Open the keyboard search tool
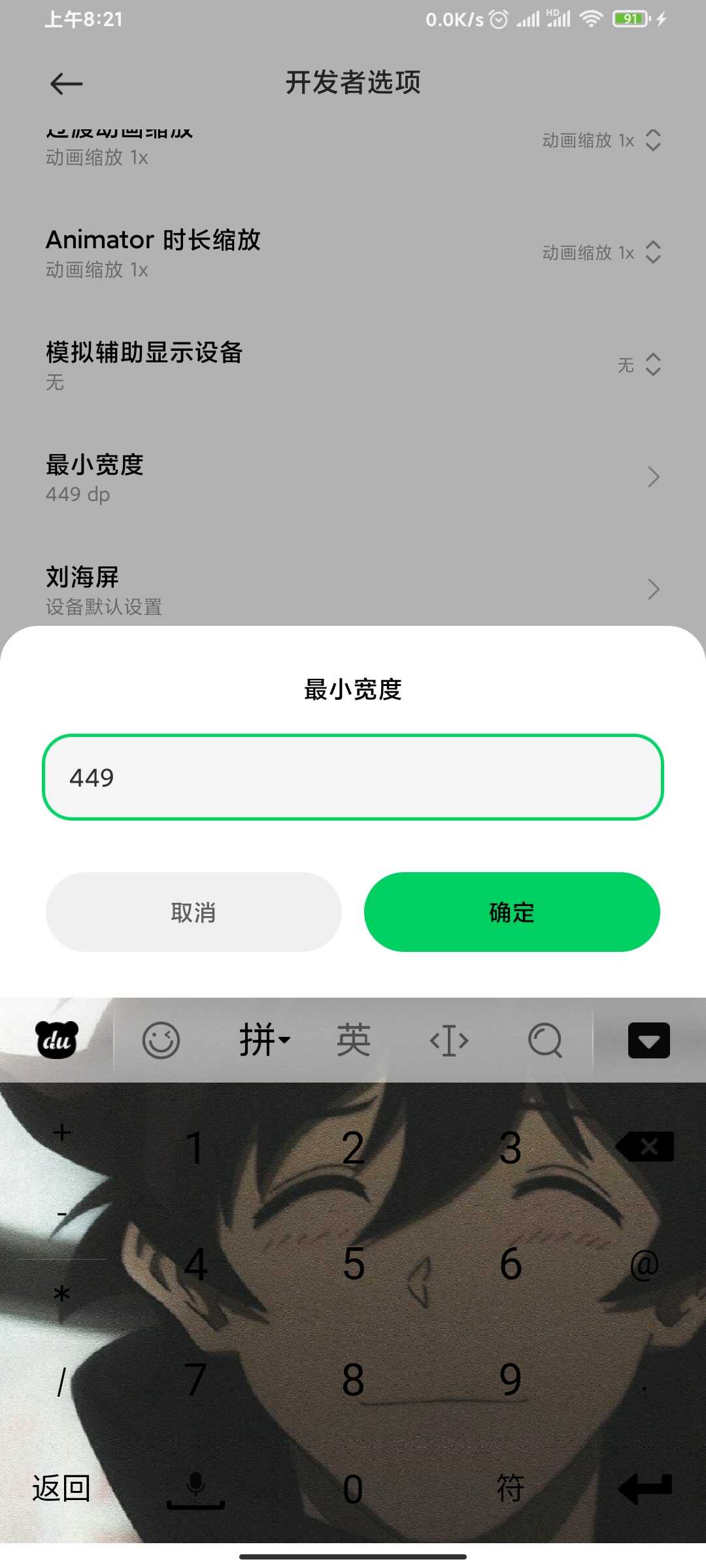706x1568 pixels. (545, 1040)
